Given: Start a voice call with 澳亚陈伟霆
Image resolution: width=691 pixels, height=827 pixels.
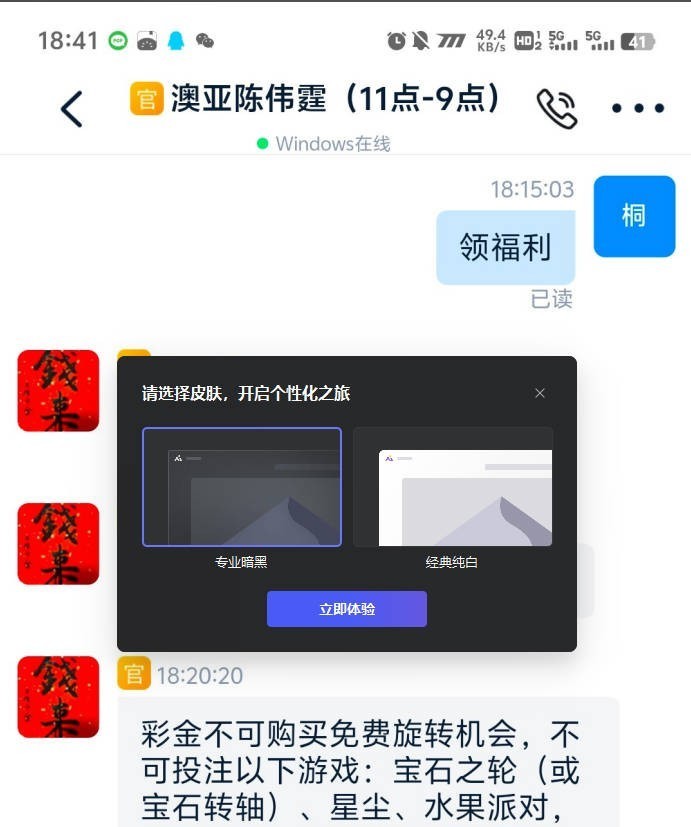Looking at the screenshot, I should coord(556,109).
